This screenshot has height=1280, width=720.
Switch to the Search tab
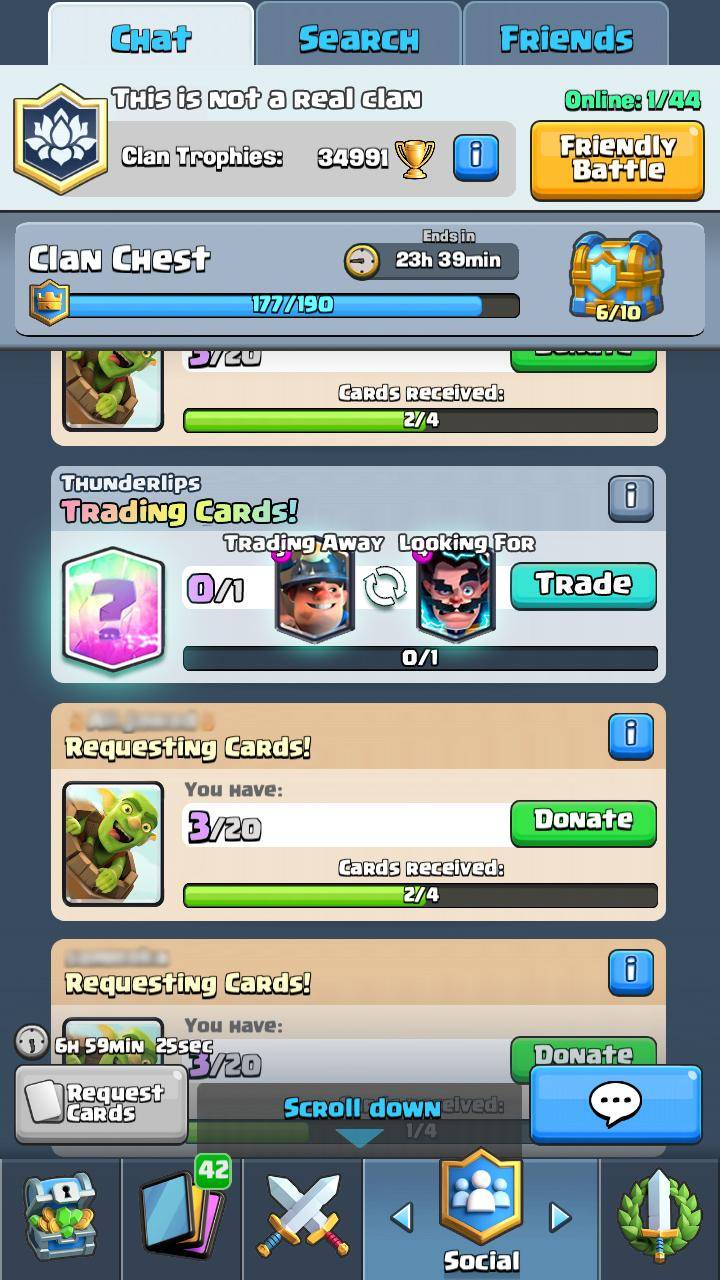[357, 38]
